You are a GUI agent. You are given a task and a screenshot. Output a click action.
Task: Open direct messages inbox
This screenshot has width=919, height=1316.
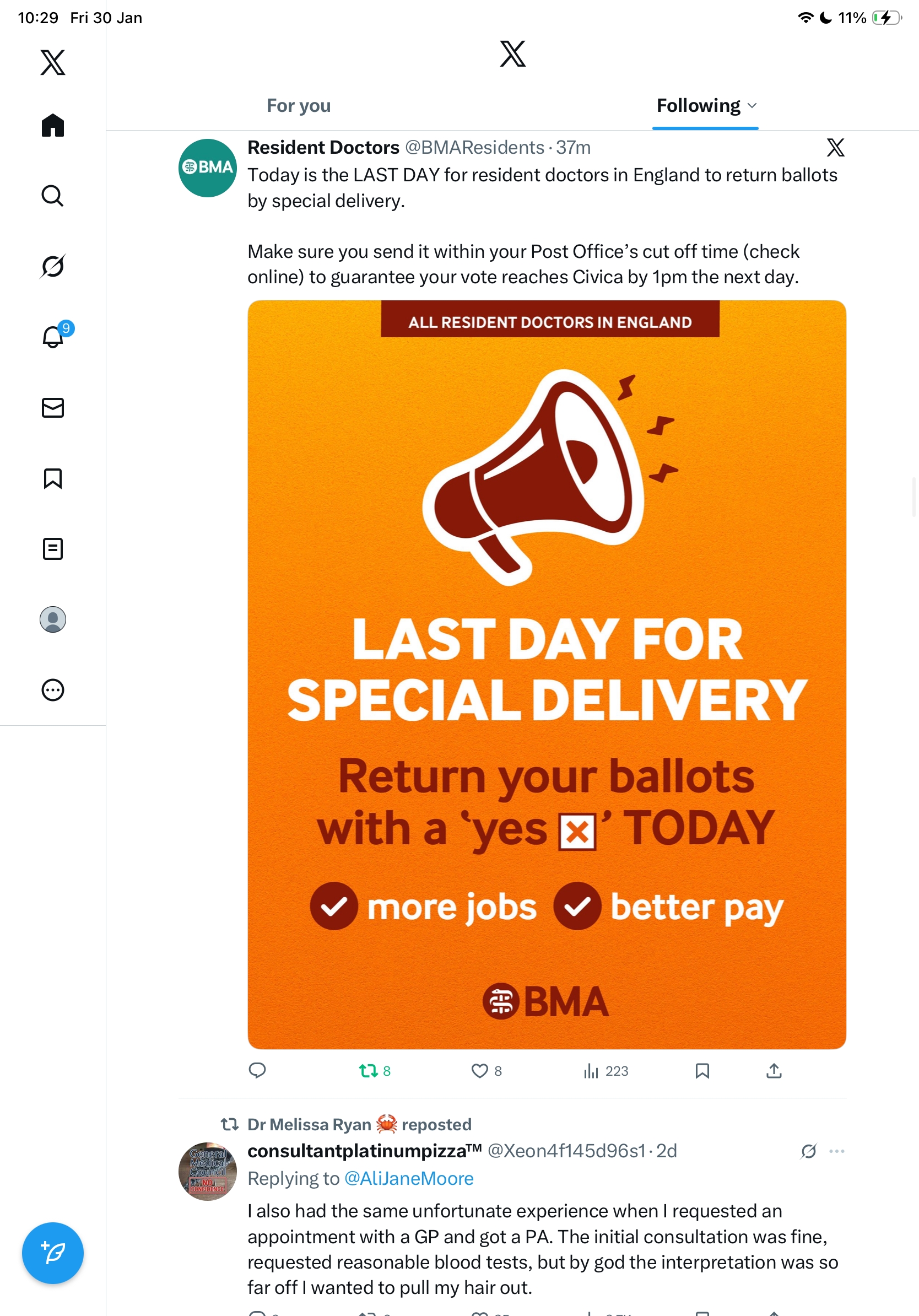click(x=53, y=407)
